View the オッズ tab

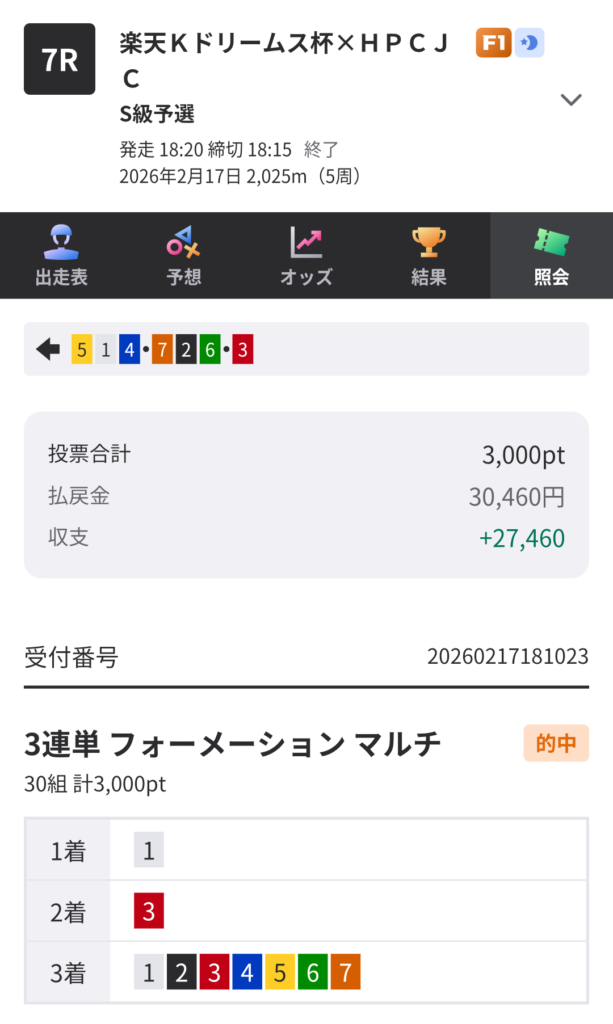tap(306, 256)
